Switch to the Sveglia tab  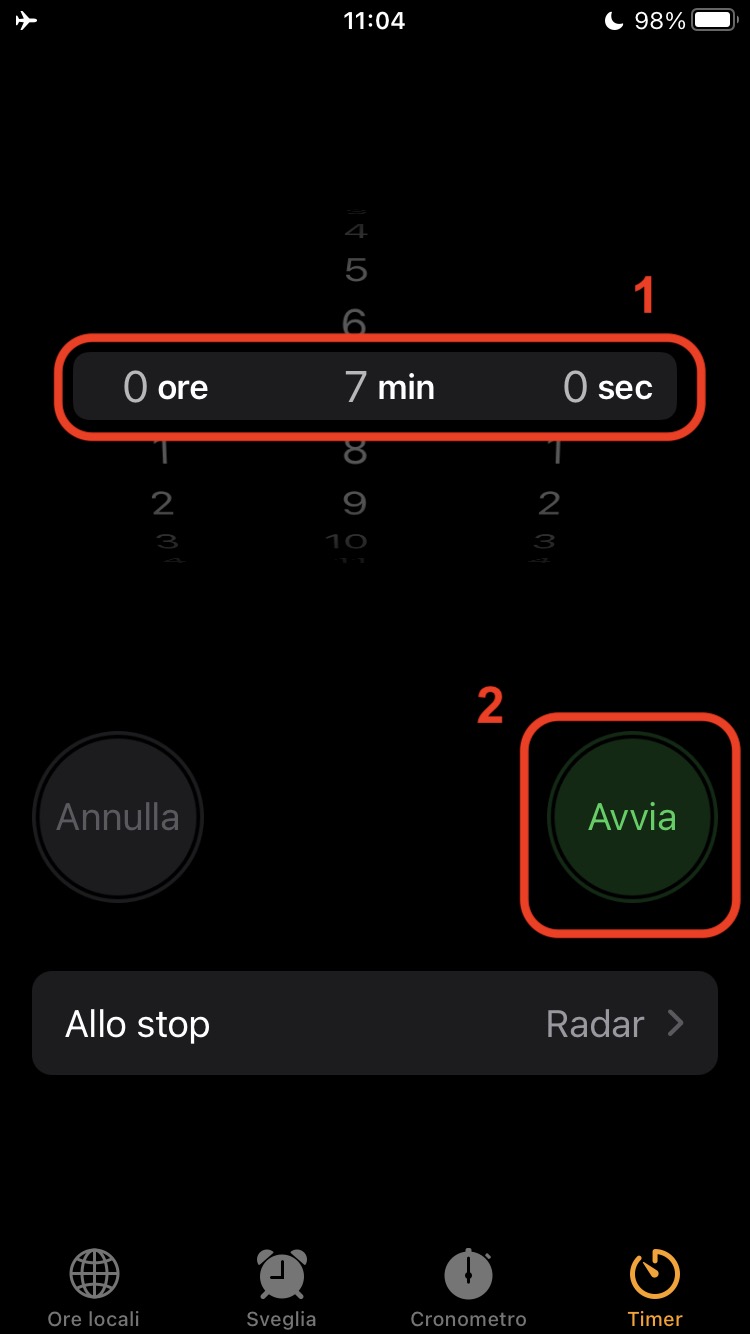tap(281, 1288)
